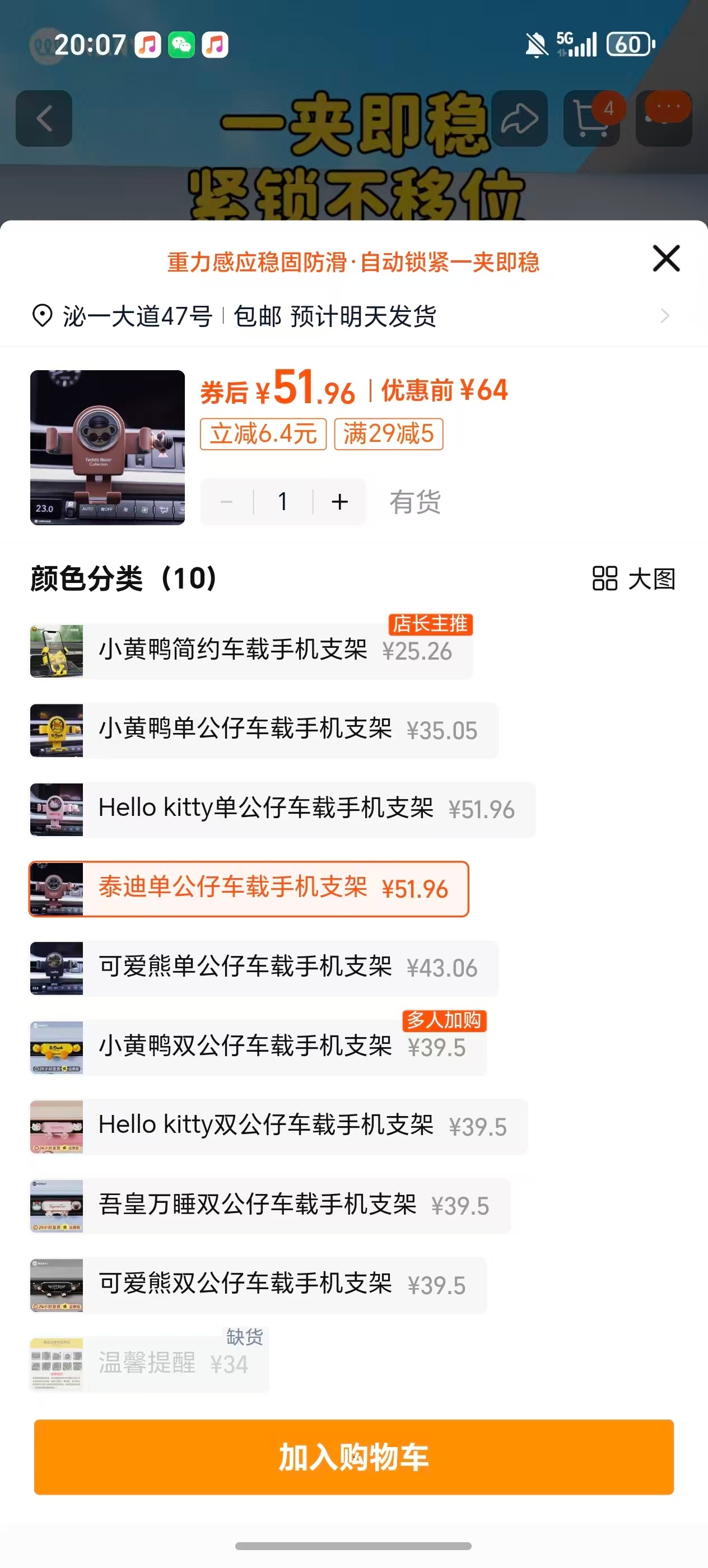Image resolution: width=708 pixels, height=1568 pixels.
Task: Pick Hello kitty单公仔车载手机支架
Action: pyautogui.click(x=282, y=809)
